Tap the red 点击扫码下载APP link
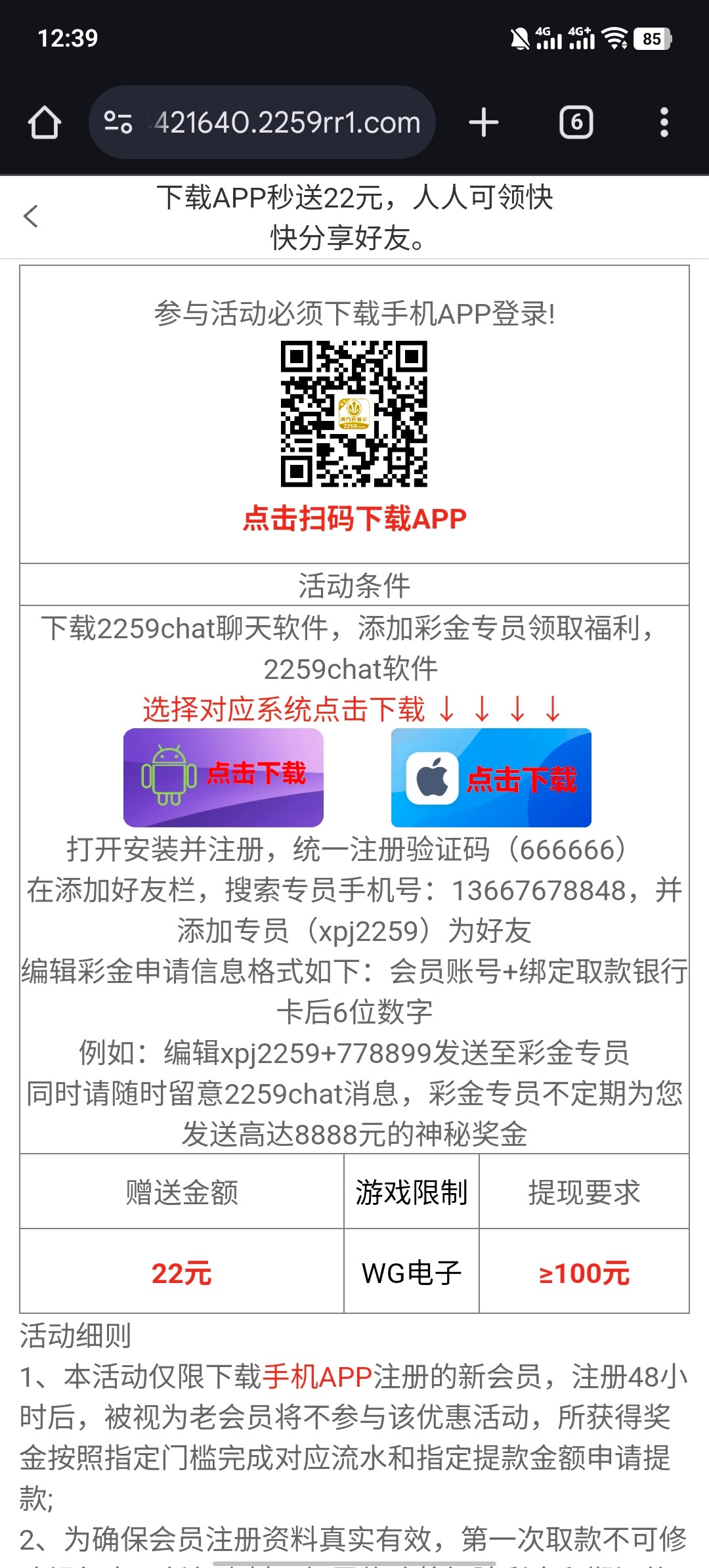Image resolution: width=709 pixels, height=1568 pixels. pyautogui.click(x=354, y=519)
